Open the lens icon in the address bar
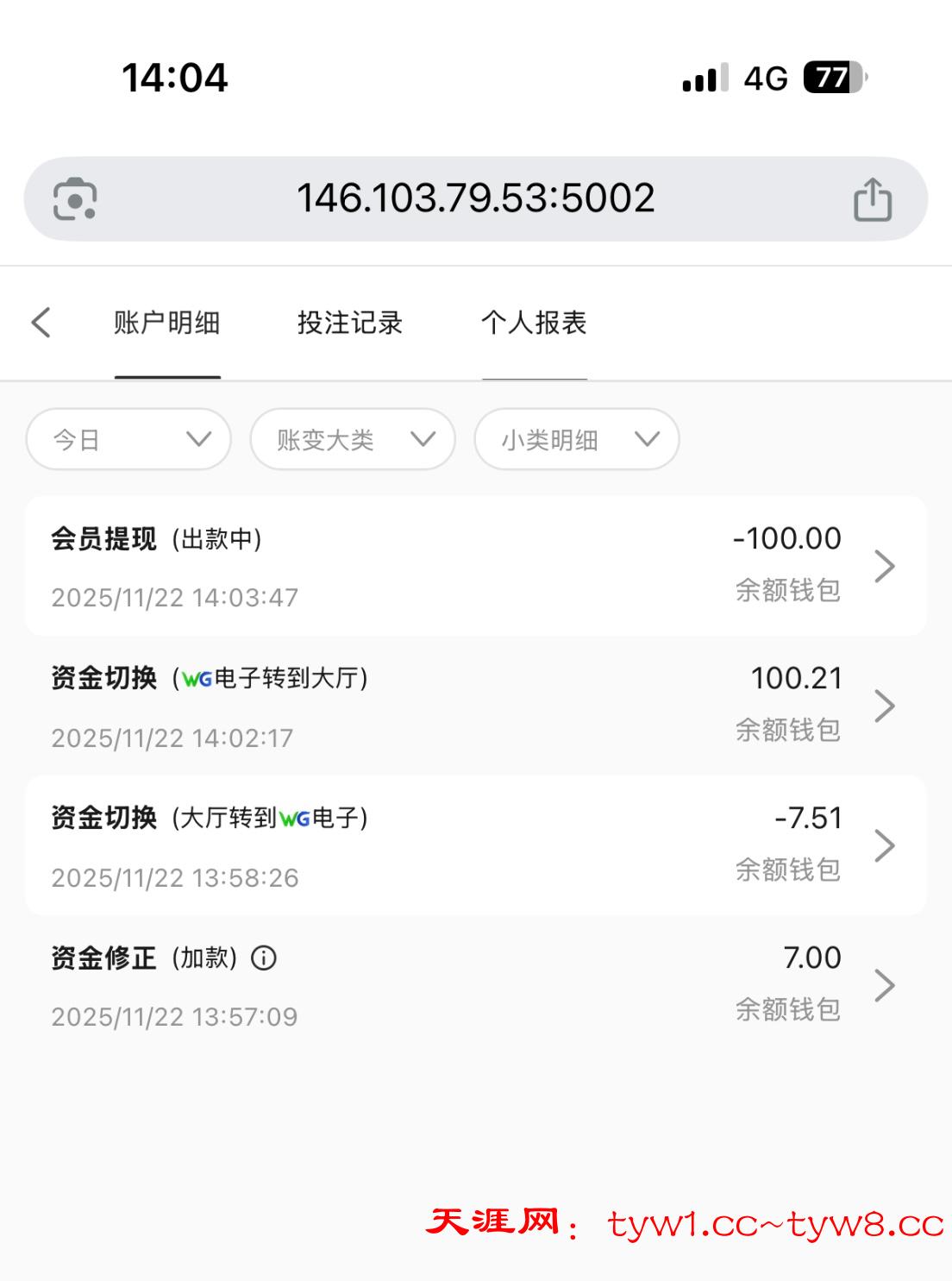Viewport: 952px width, 1281px height. (x=75, y=199)
